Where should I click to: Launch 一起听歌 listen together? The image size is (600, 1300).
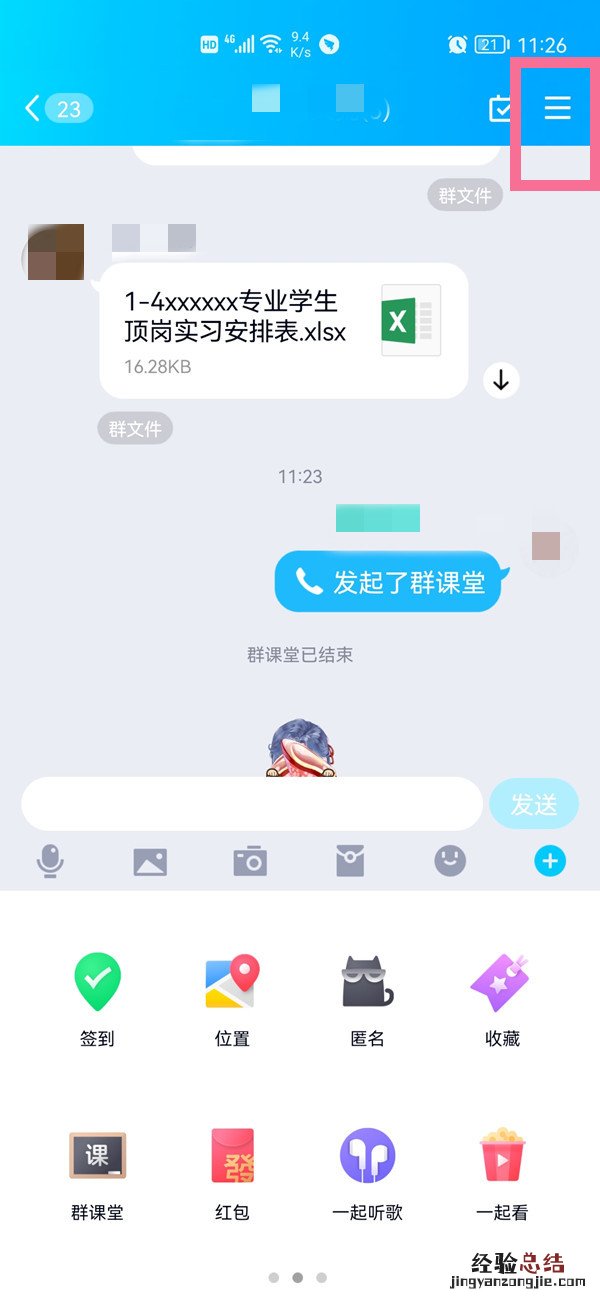pyautogui.click(x=367, y=1172)
